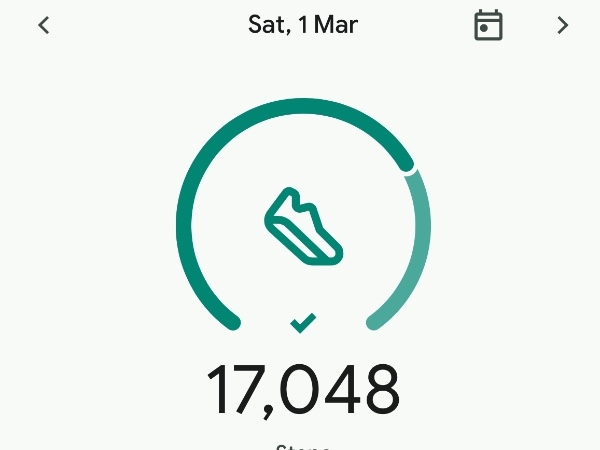Viewport: 600px width, 450px height.
Task: Go to the previous day
Action: 44,26
